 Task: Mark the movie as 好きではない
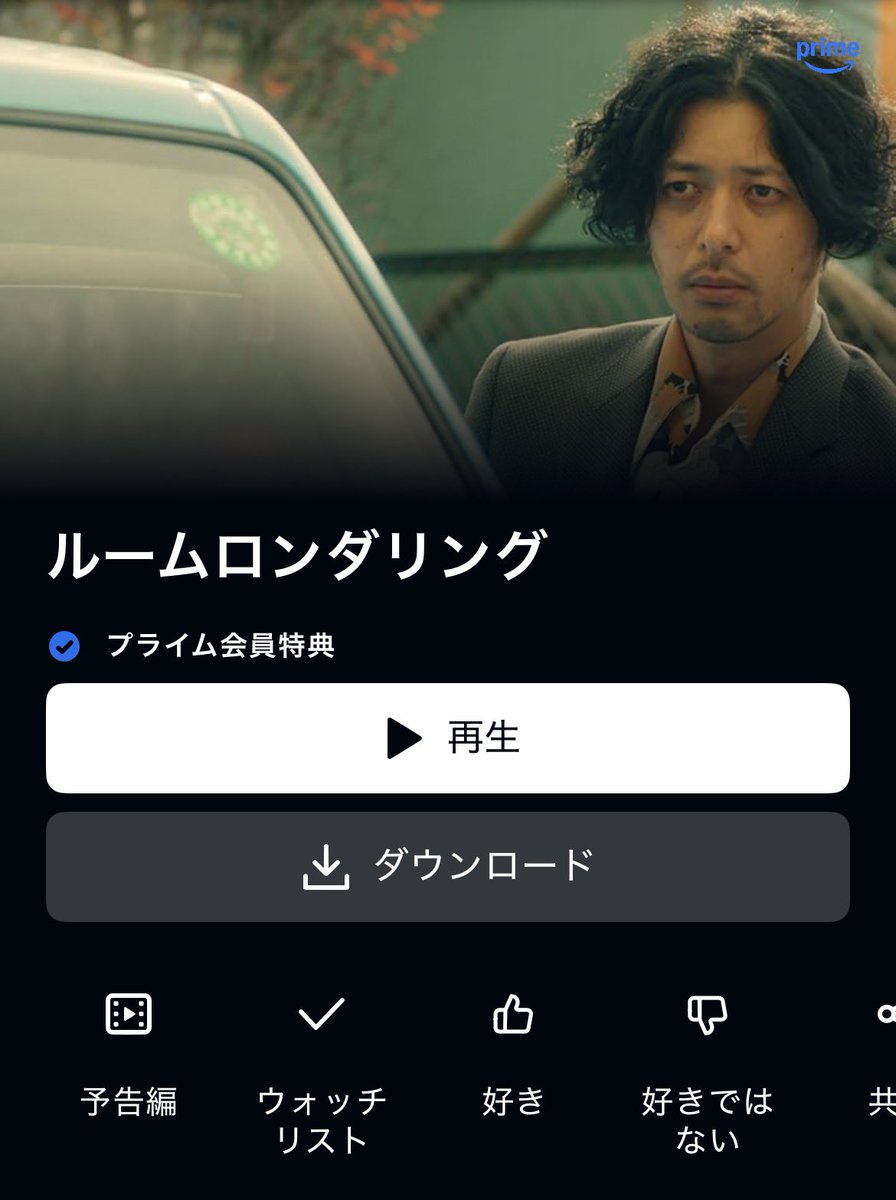coord(707,1015)
